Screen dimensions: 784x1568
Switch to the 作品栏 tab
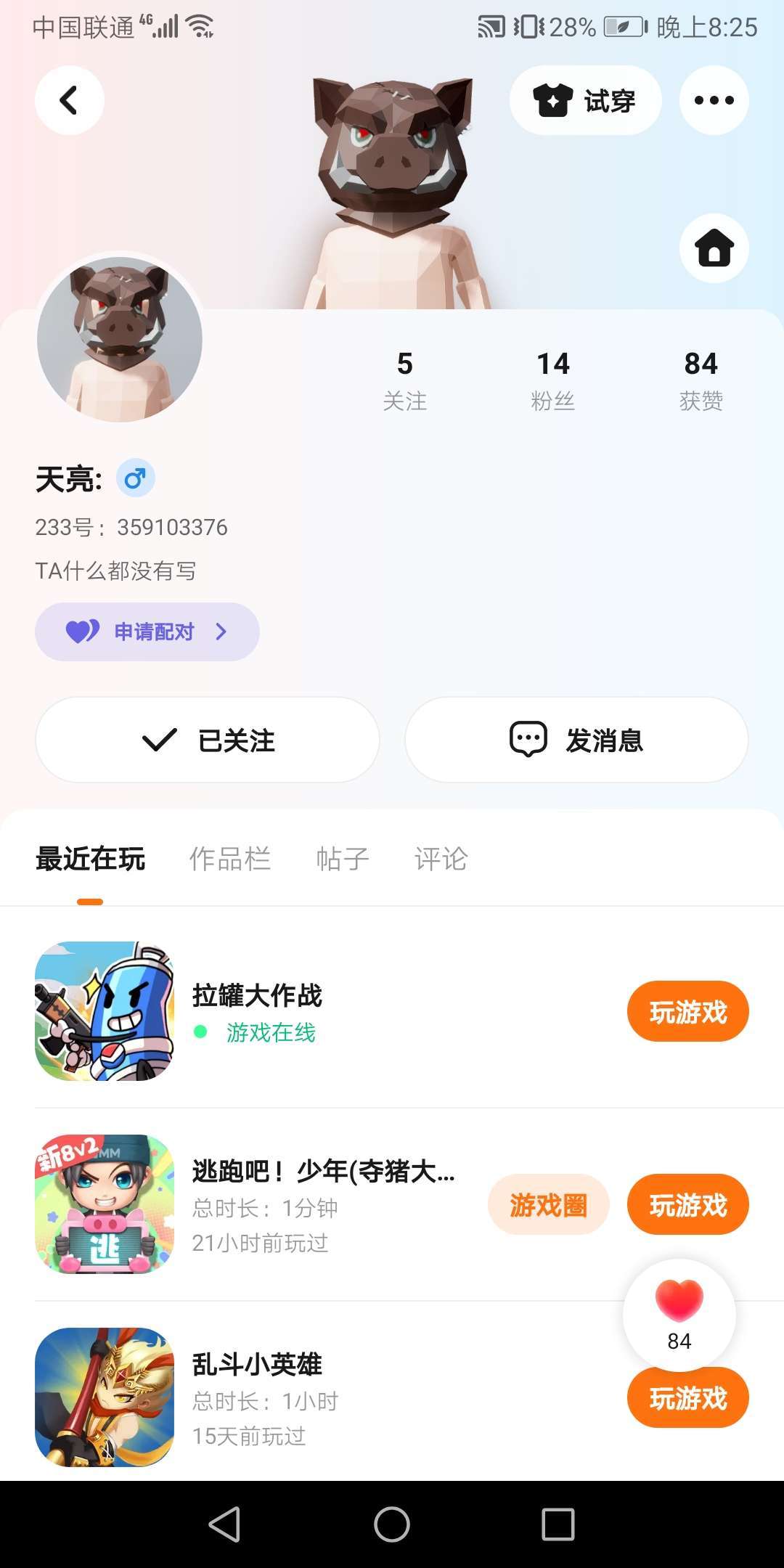(229, 859)
